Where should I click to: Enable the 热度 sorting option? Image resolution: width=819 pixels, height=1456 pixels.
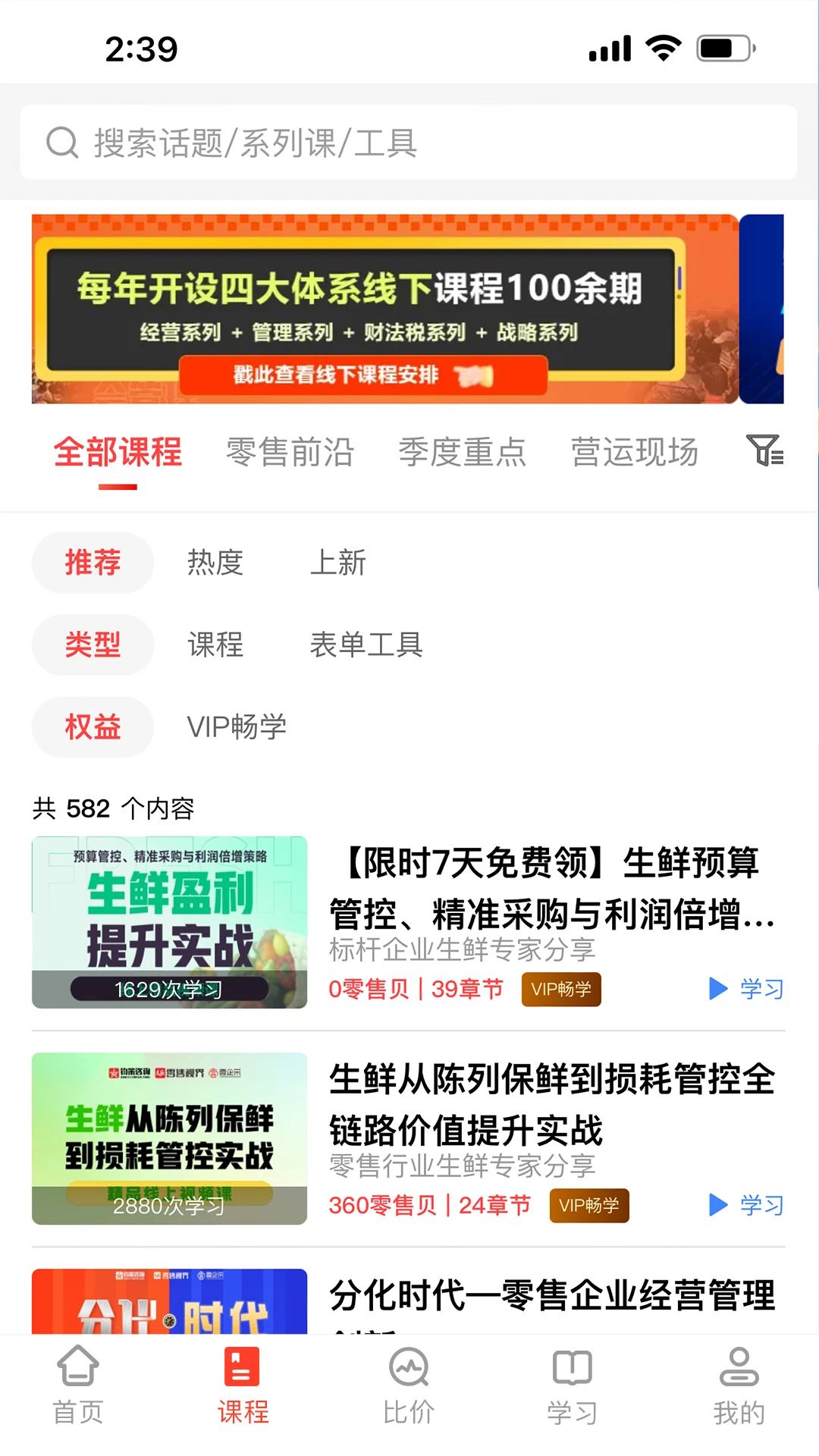pyautogui.click(x=215, y=562)
